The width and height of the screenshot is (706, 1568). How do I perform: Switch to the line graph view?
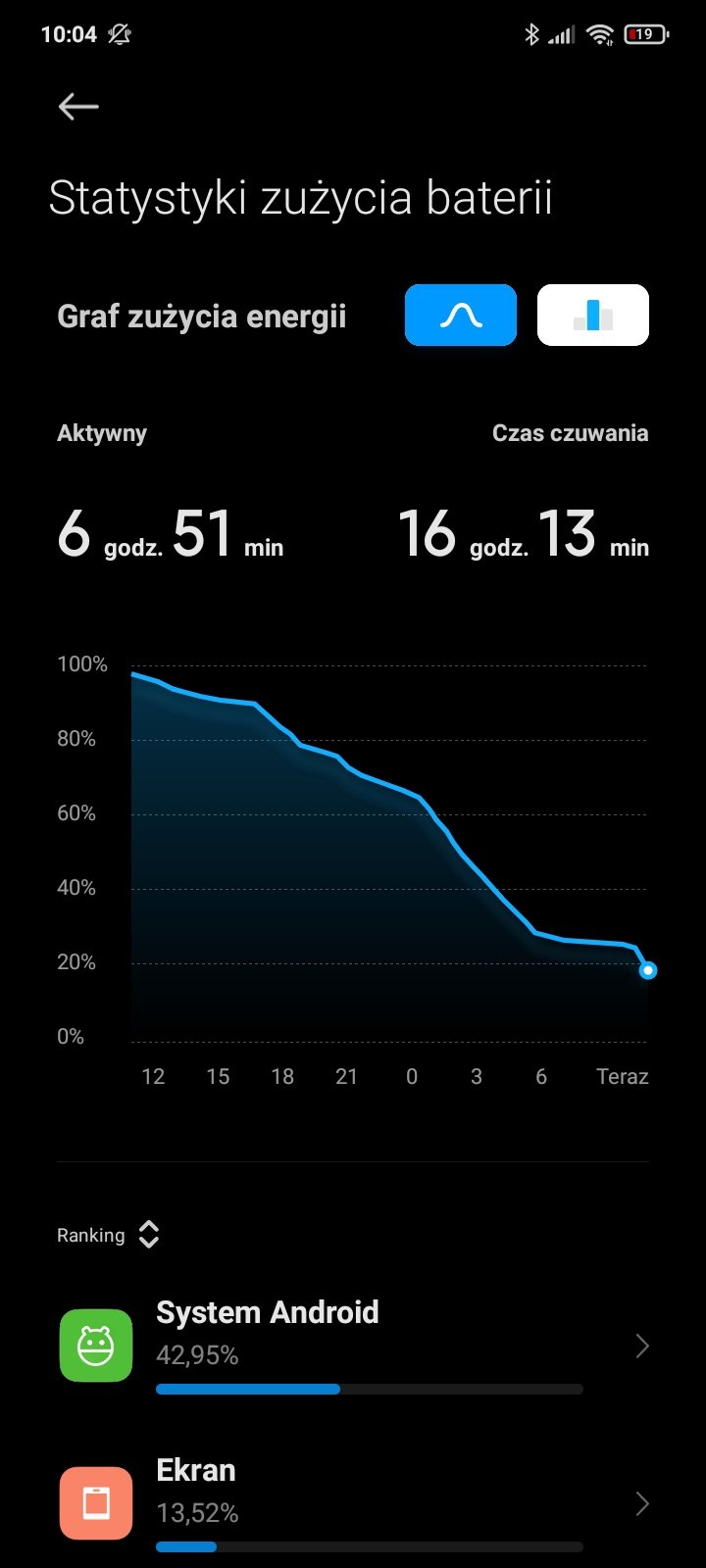461,316
